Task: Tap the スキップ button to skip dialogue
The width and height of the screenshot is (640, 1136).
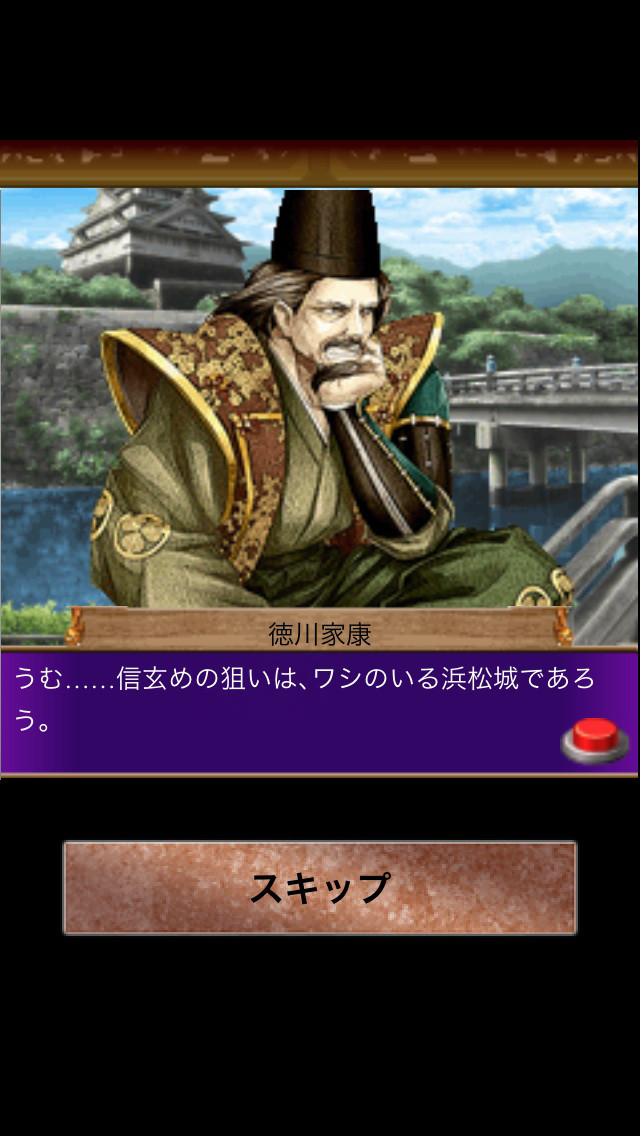Action: (320, 888)
